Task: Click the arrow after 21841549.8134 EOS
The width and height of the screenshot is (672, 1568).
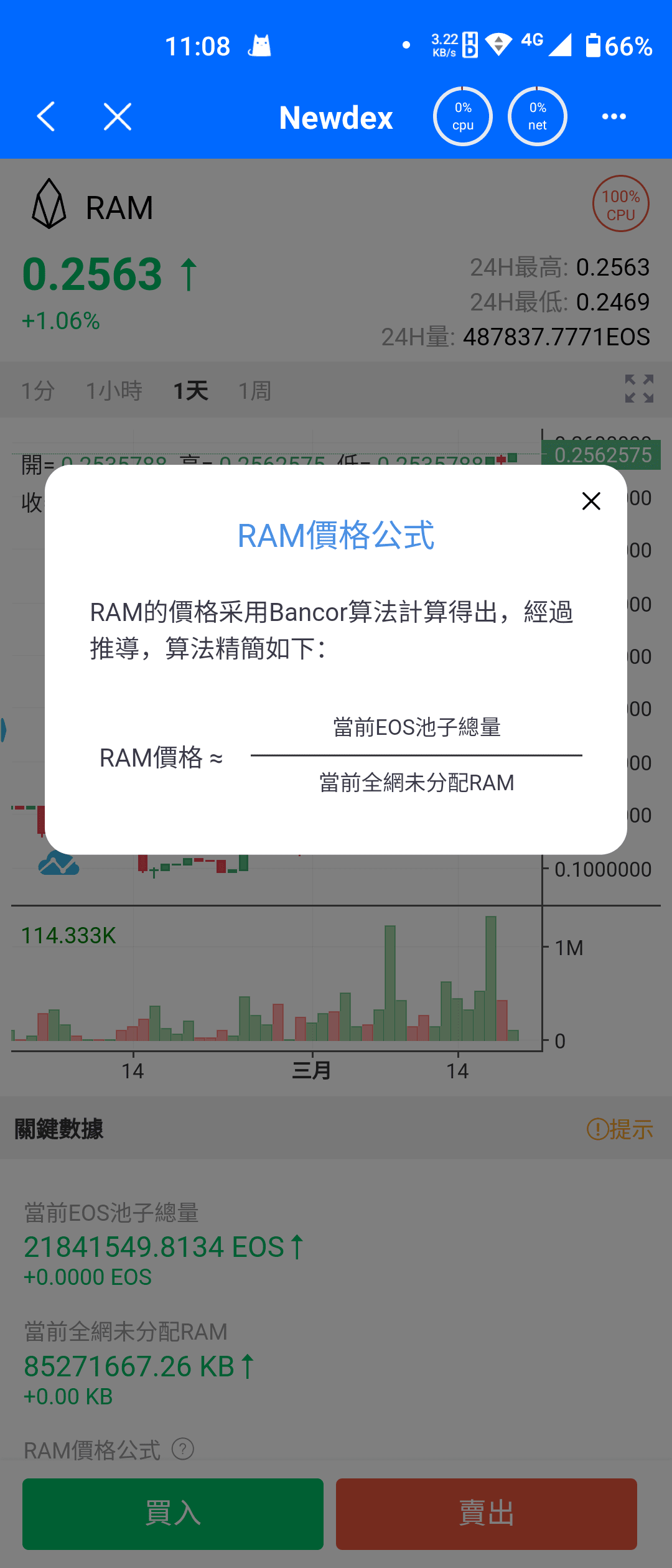Action: pyautogui.click(x=297, y=1244)
